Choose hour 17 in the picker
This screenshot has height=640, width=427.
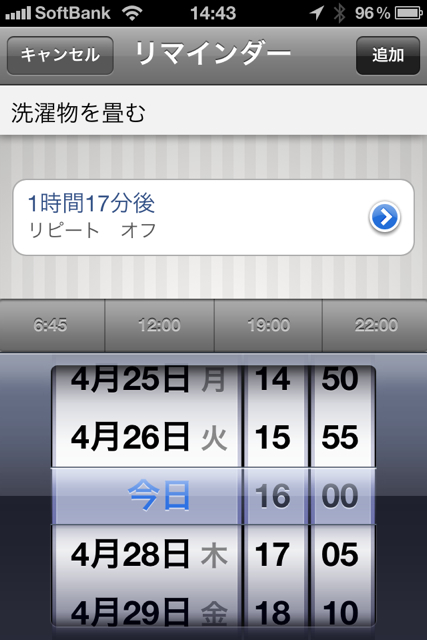(273, 554)
